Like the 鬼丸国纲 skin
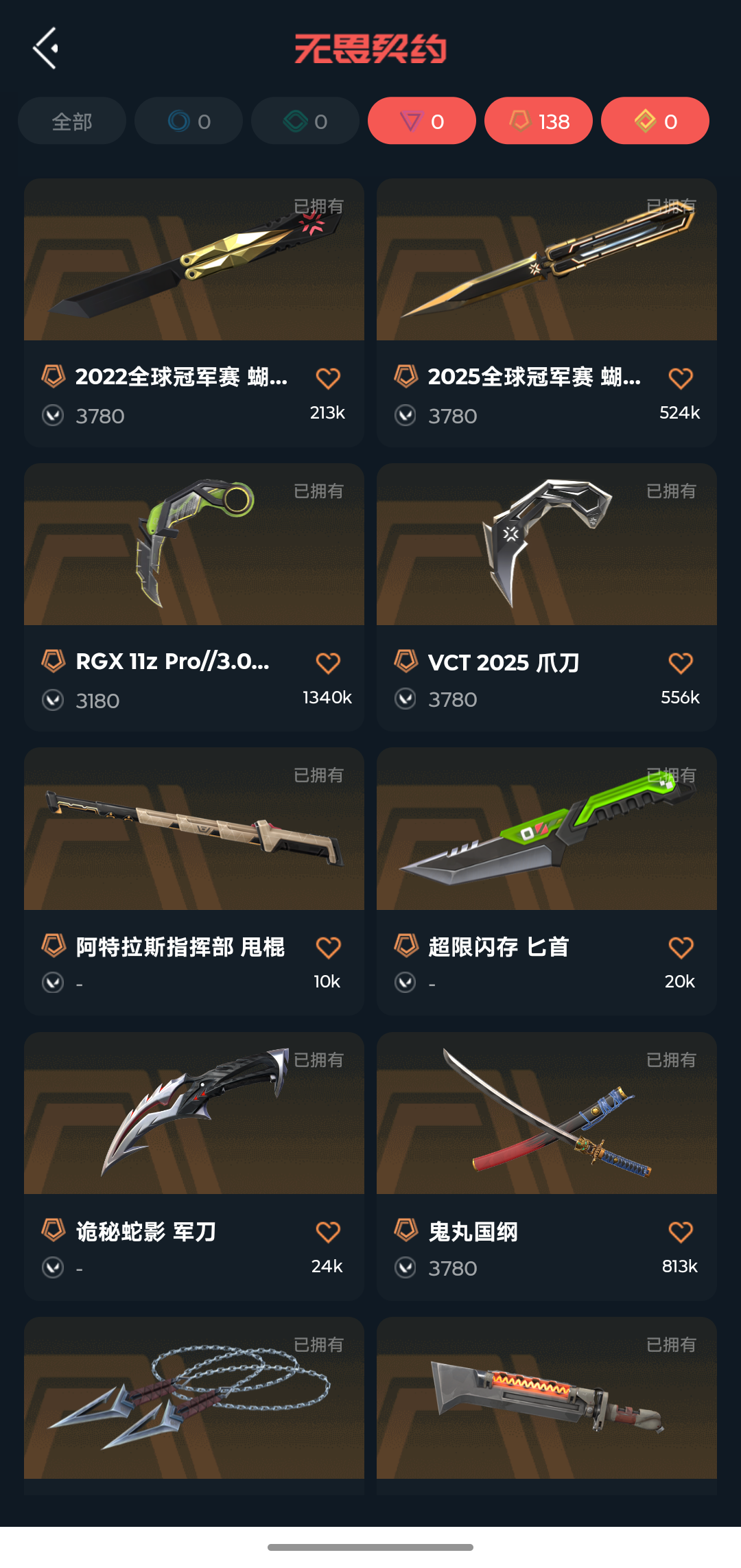The image size is (741, 1568). point(681,1232)
